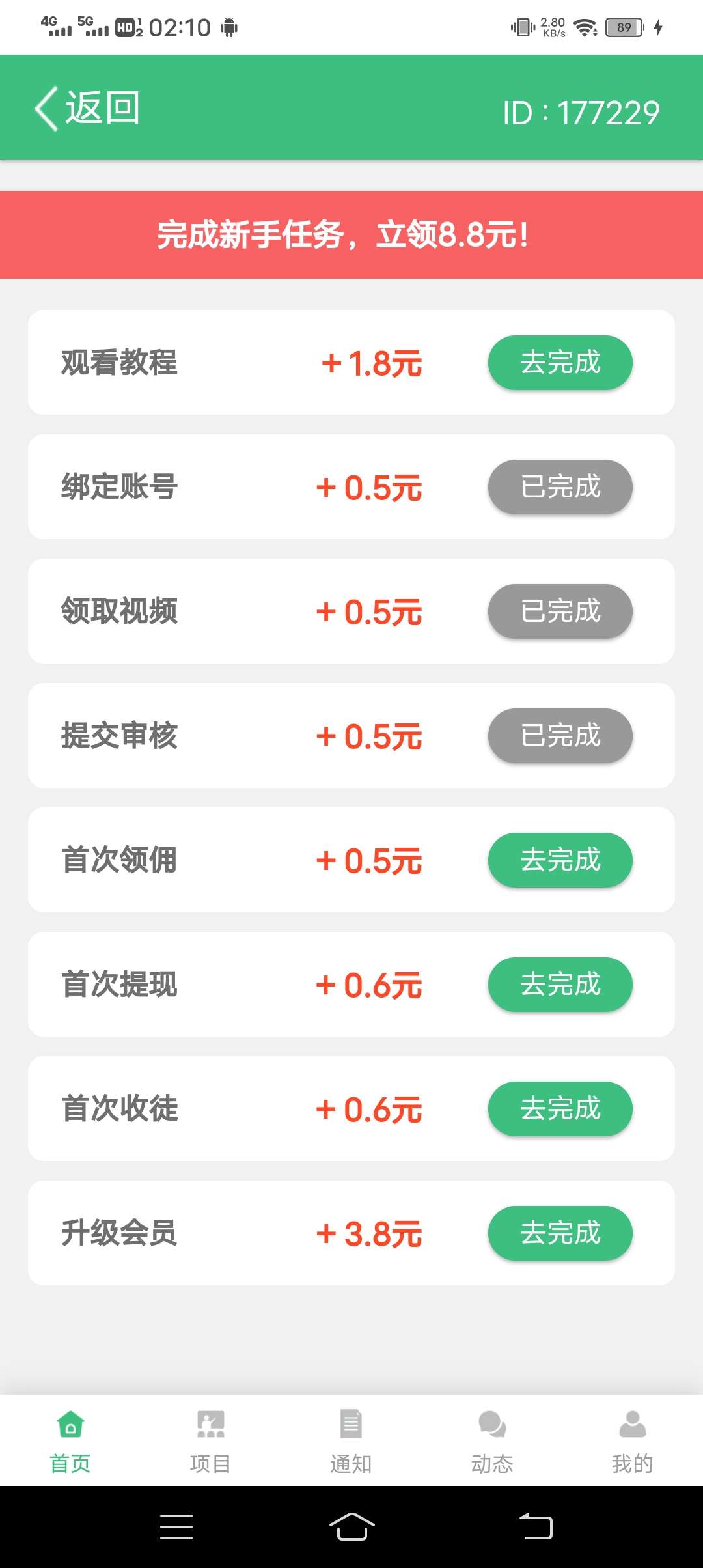Tap 已完成 button on 绑定账号 row
Screen dimensions: 703x1568
(560, 487)
